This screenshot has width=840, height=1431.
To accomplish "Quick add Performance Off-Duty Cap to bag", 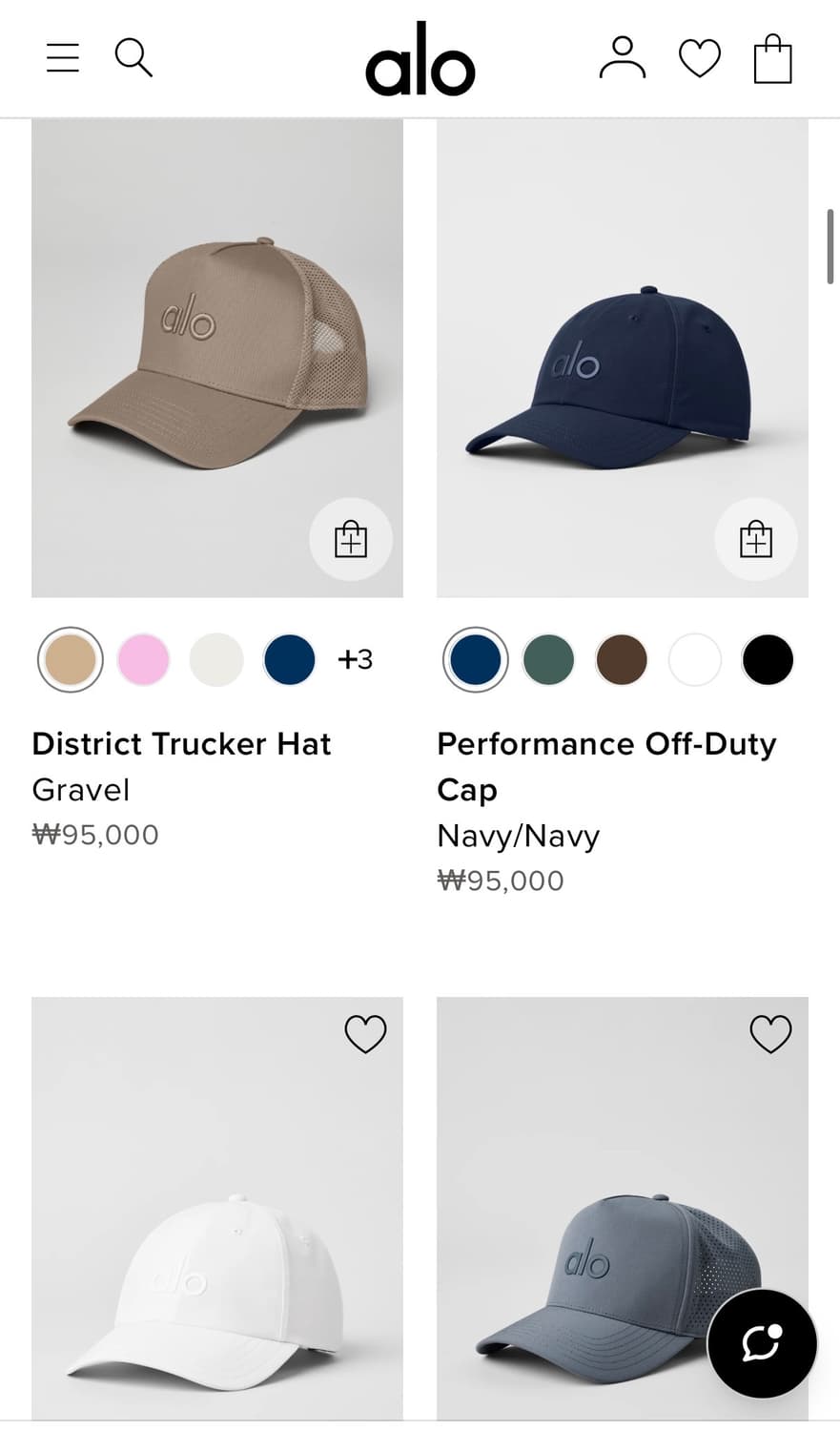I will coord(756,540).
